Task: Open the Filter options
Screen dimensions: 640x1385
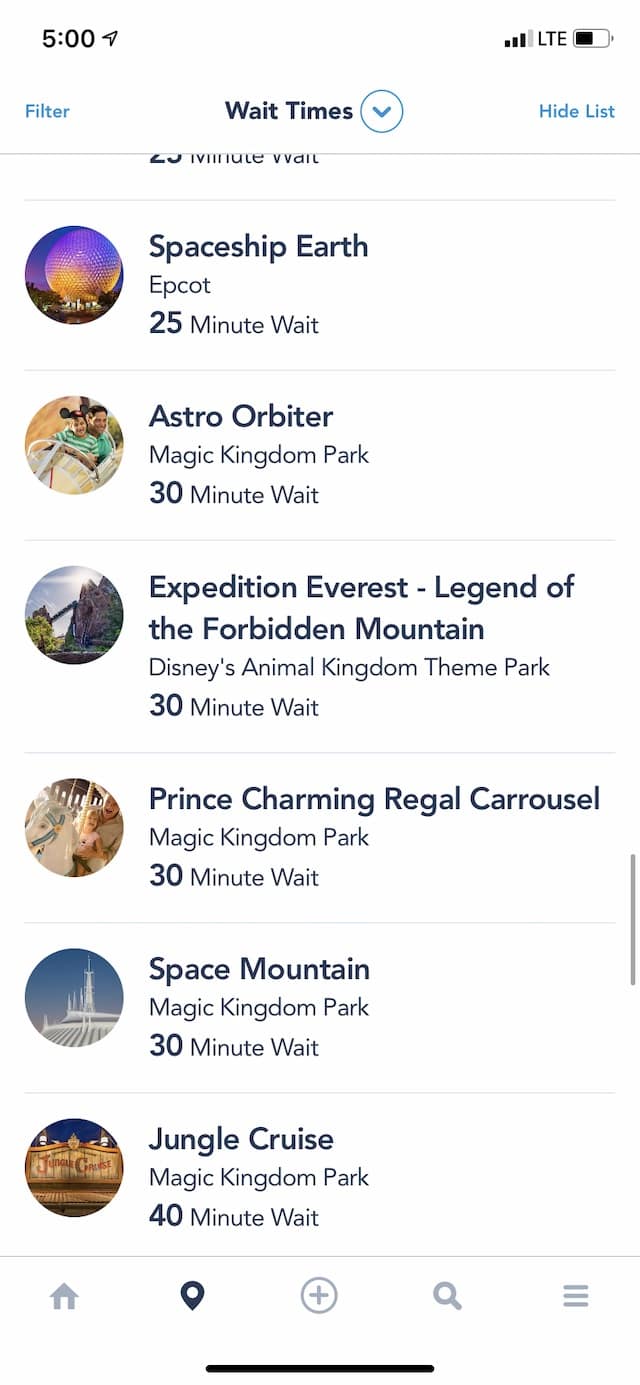Action: tap(47, 111)
